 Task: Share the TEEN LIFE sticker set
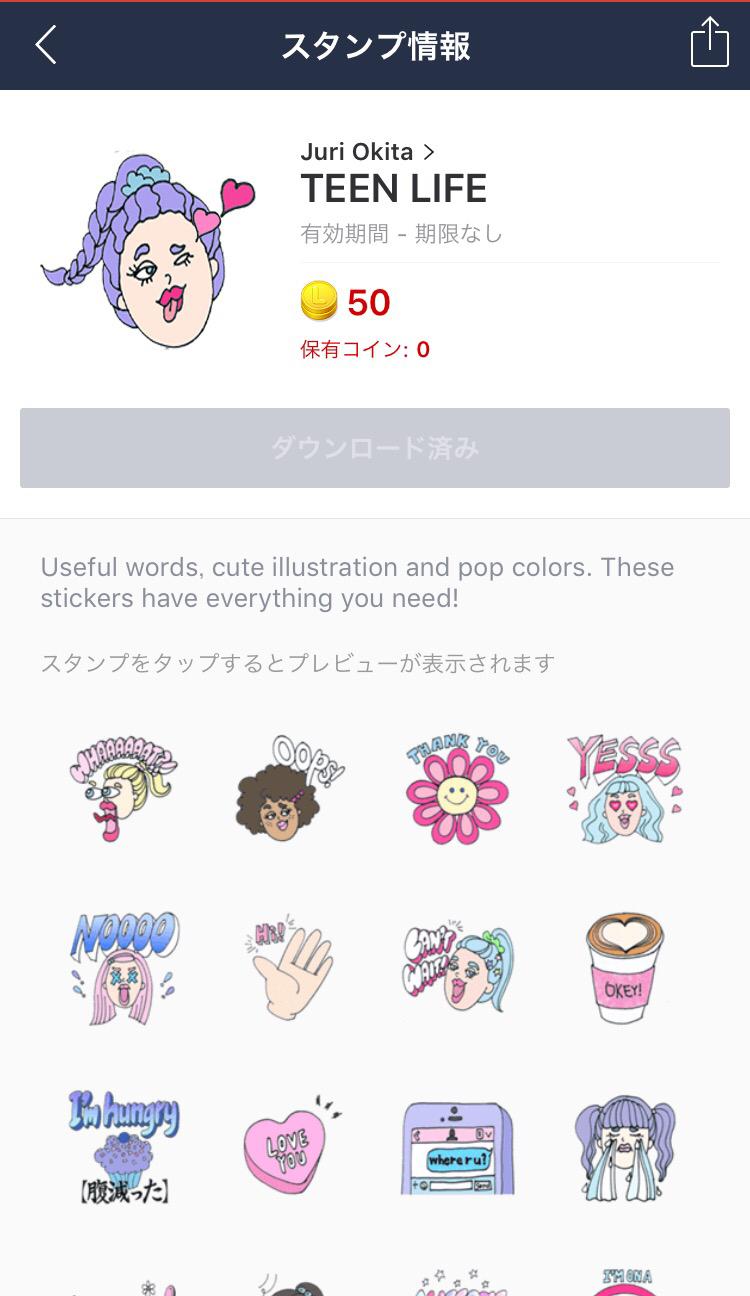(709, 44)
